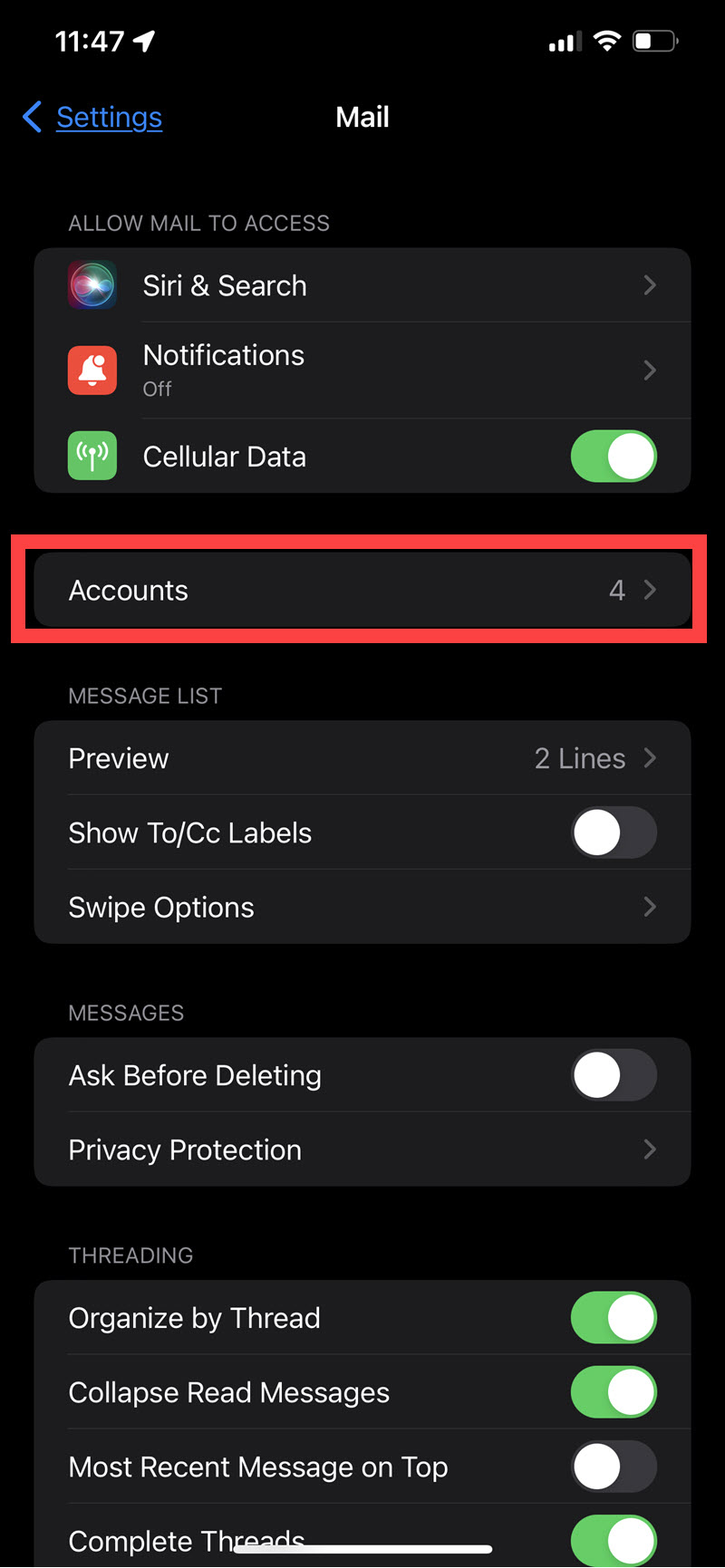Toggle off Collapse Read Messages
This screenshot has width=725, height=1568.
click(x=614, y=1392)
